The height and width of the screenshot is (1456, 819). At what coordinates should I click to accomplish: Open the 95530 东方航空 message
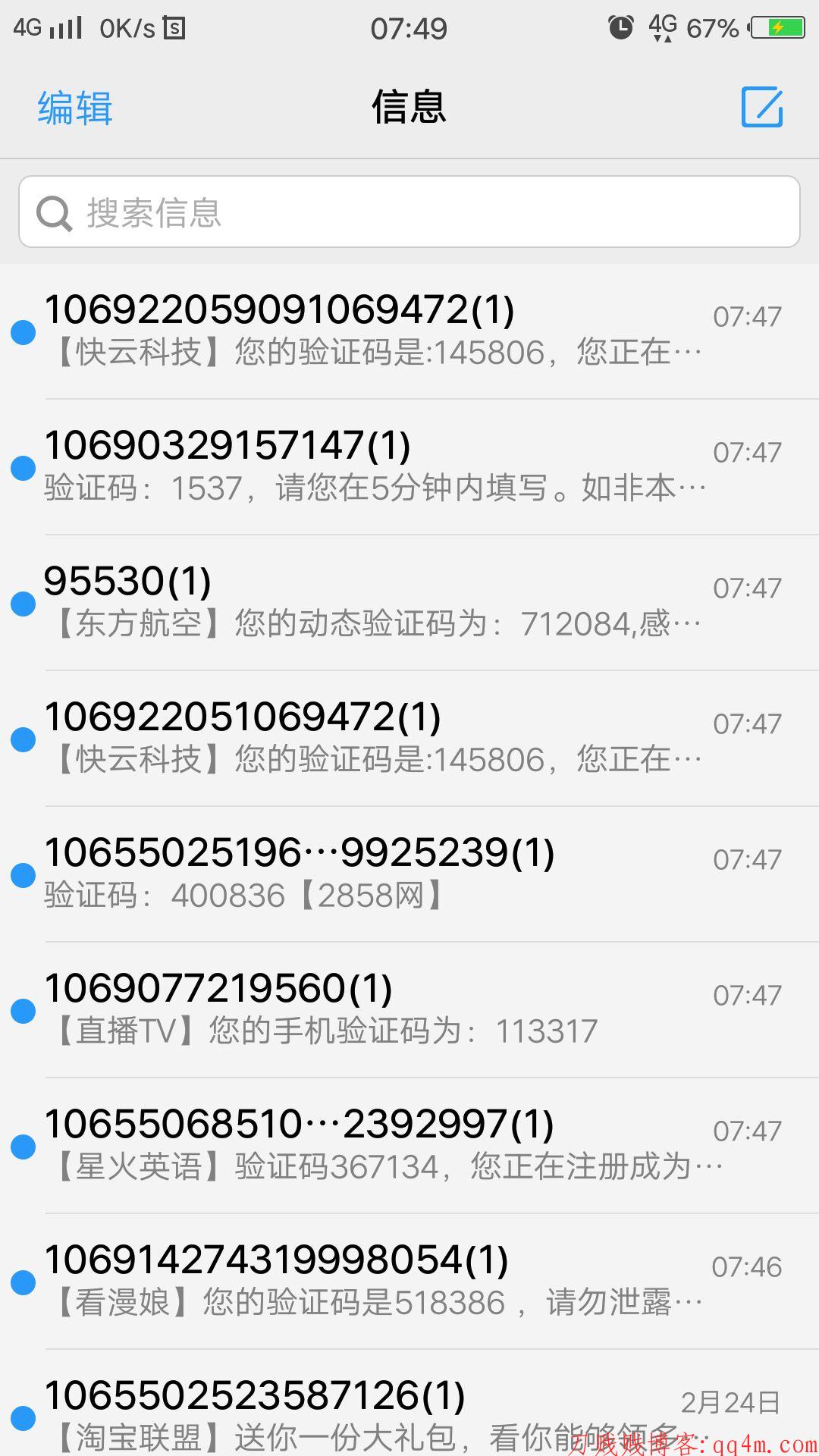[x=409, y=603]
